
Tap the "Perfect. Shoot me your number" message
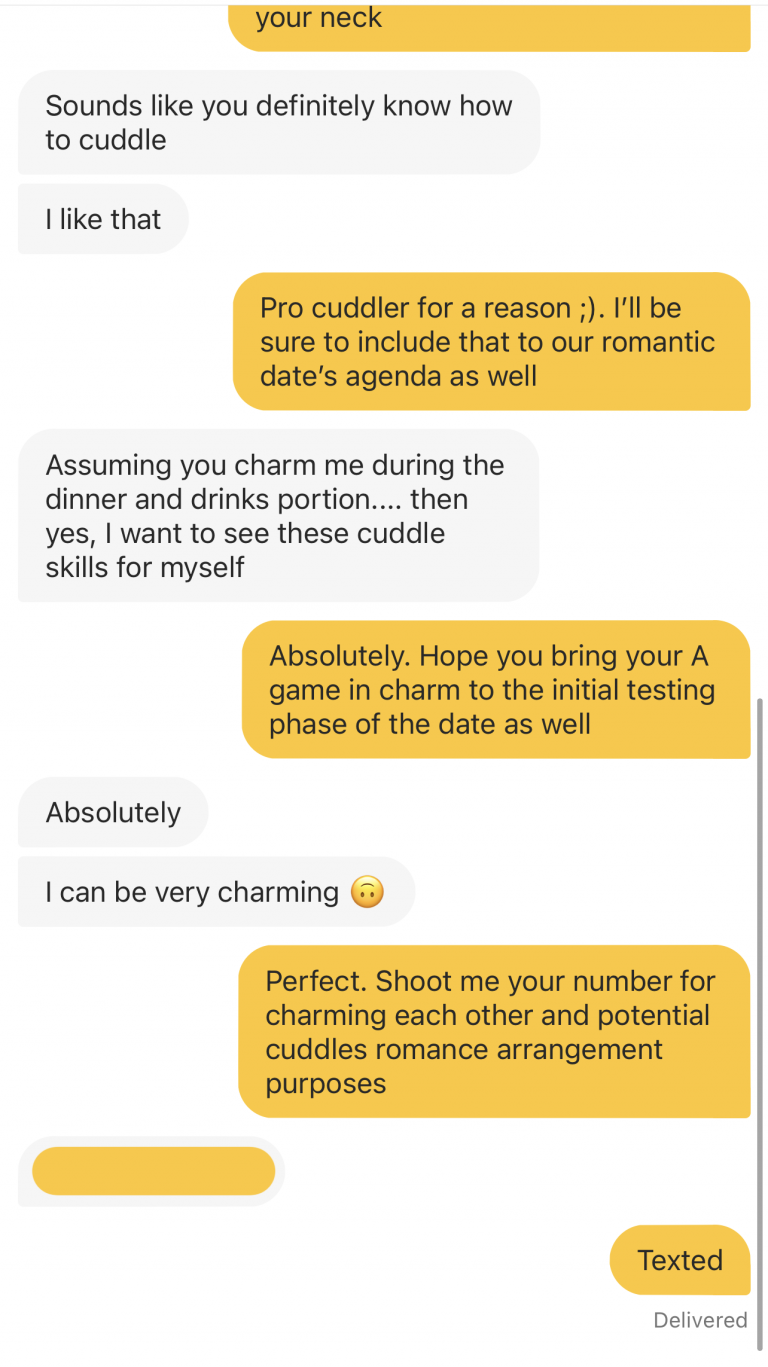[x=495, y=1031]
